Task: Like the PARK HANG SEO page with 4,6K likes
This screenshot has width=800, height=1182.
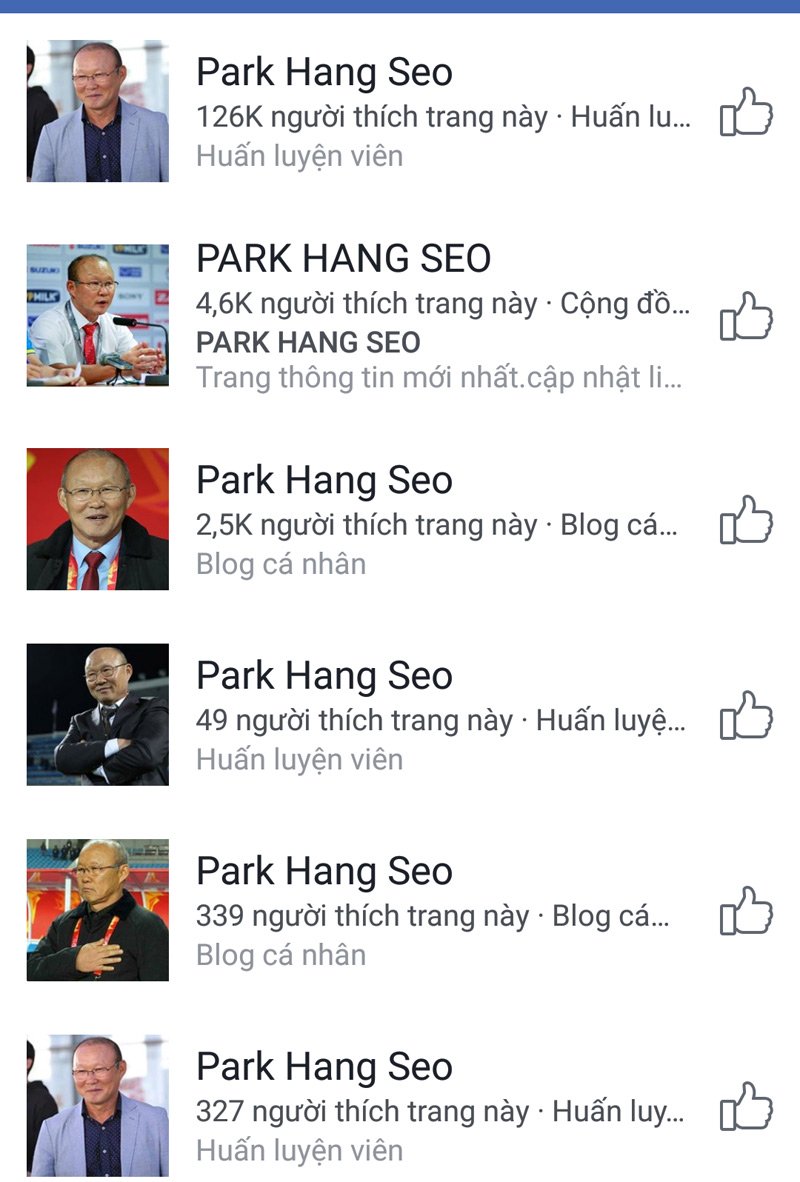Action: coord(746,316)
